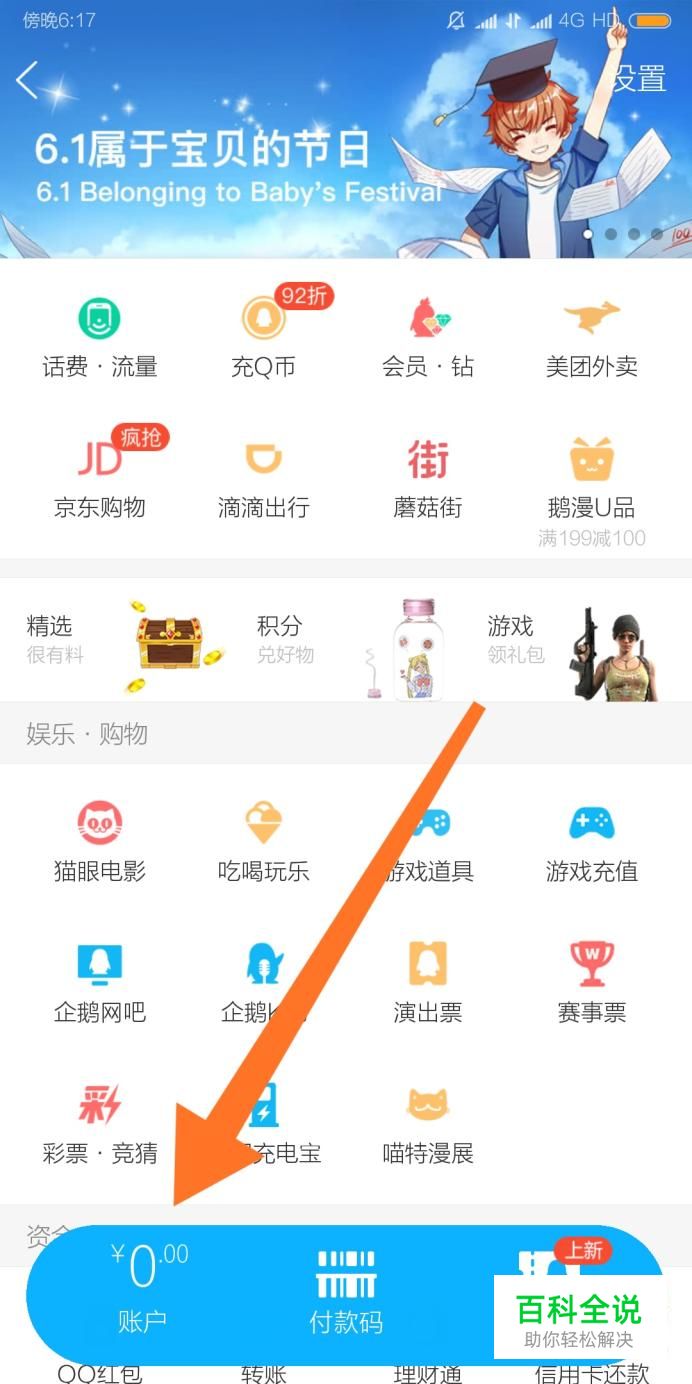Open 蘑菇街 shop

pos(428,479)
